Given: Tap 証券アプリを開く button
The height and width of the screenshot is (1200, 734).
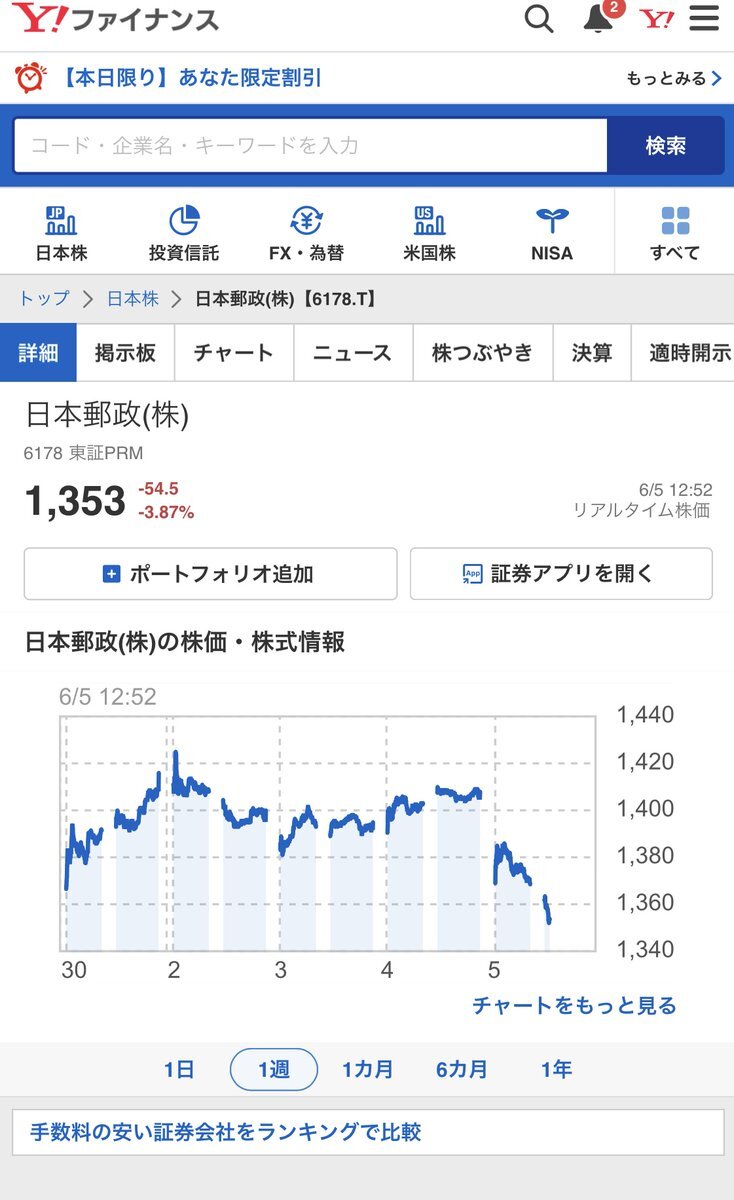Looking at the screenshot, I should (561, 574).
